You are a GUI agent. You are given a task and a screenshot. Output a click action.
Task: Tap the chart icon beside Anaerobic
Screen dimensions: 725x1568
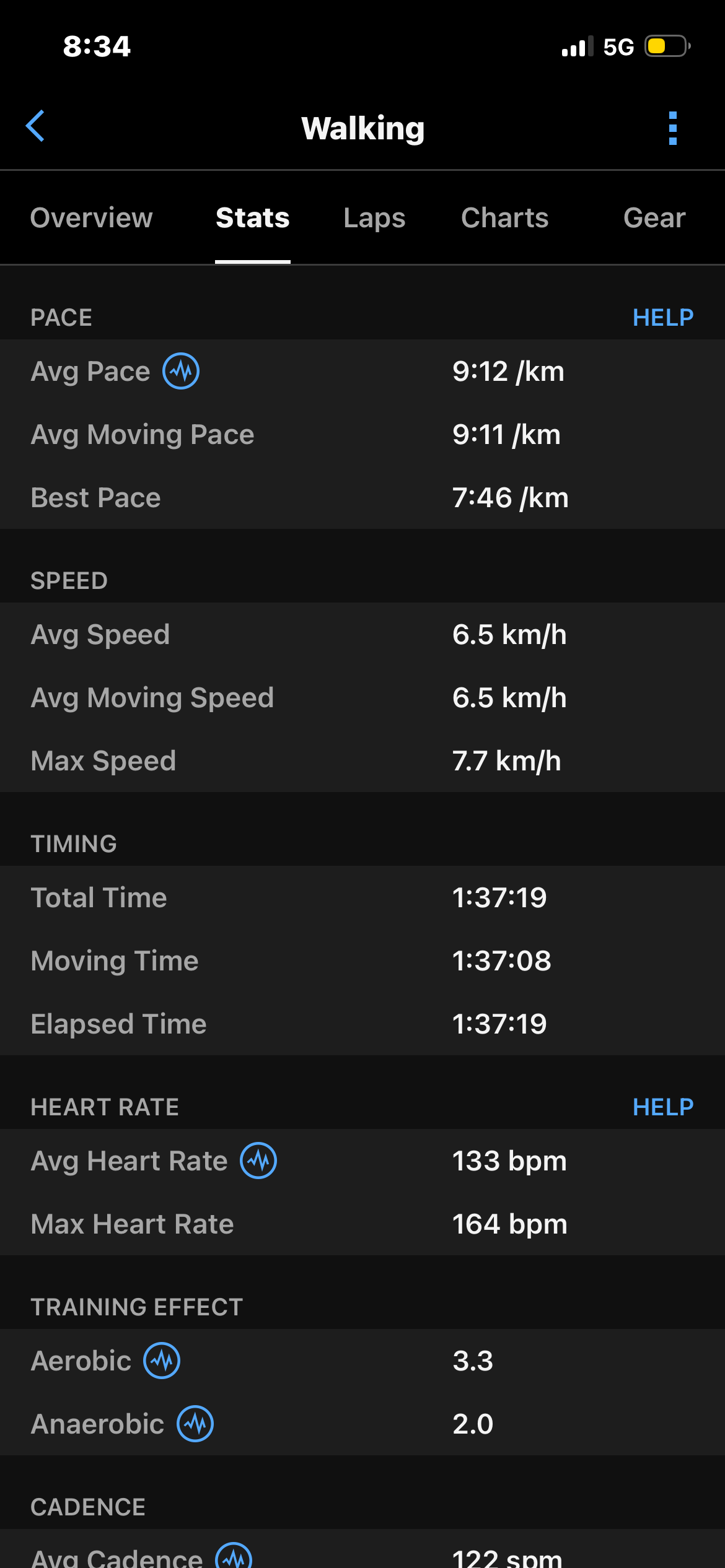(195, 1424)
